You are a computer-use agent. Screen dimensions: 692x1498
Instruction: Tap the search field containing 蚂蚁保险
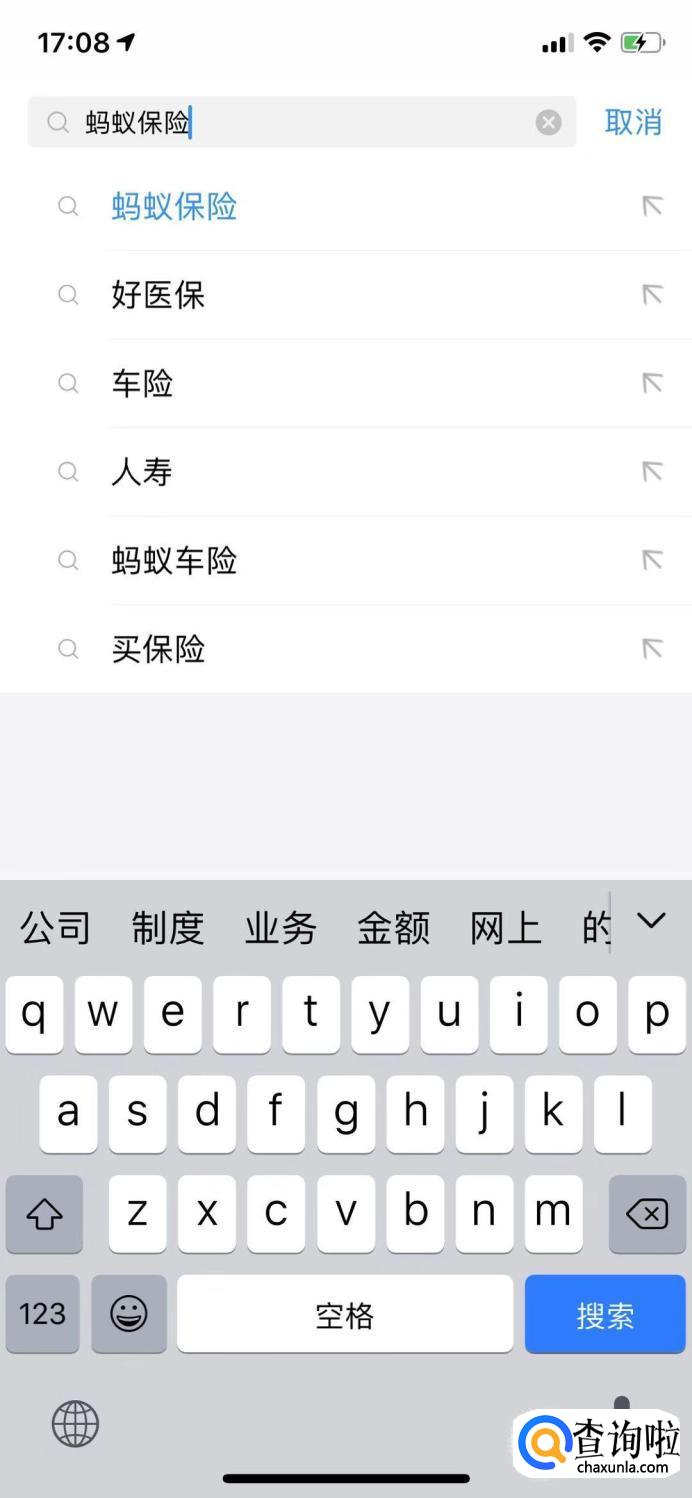click(302, 122)
